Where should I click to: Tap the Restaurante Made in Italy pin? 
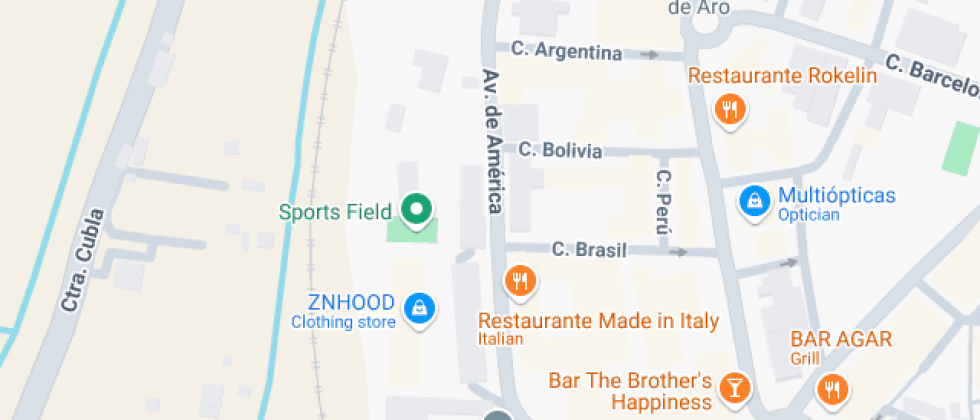519,283
